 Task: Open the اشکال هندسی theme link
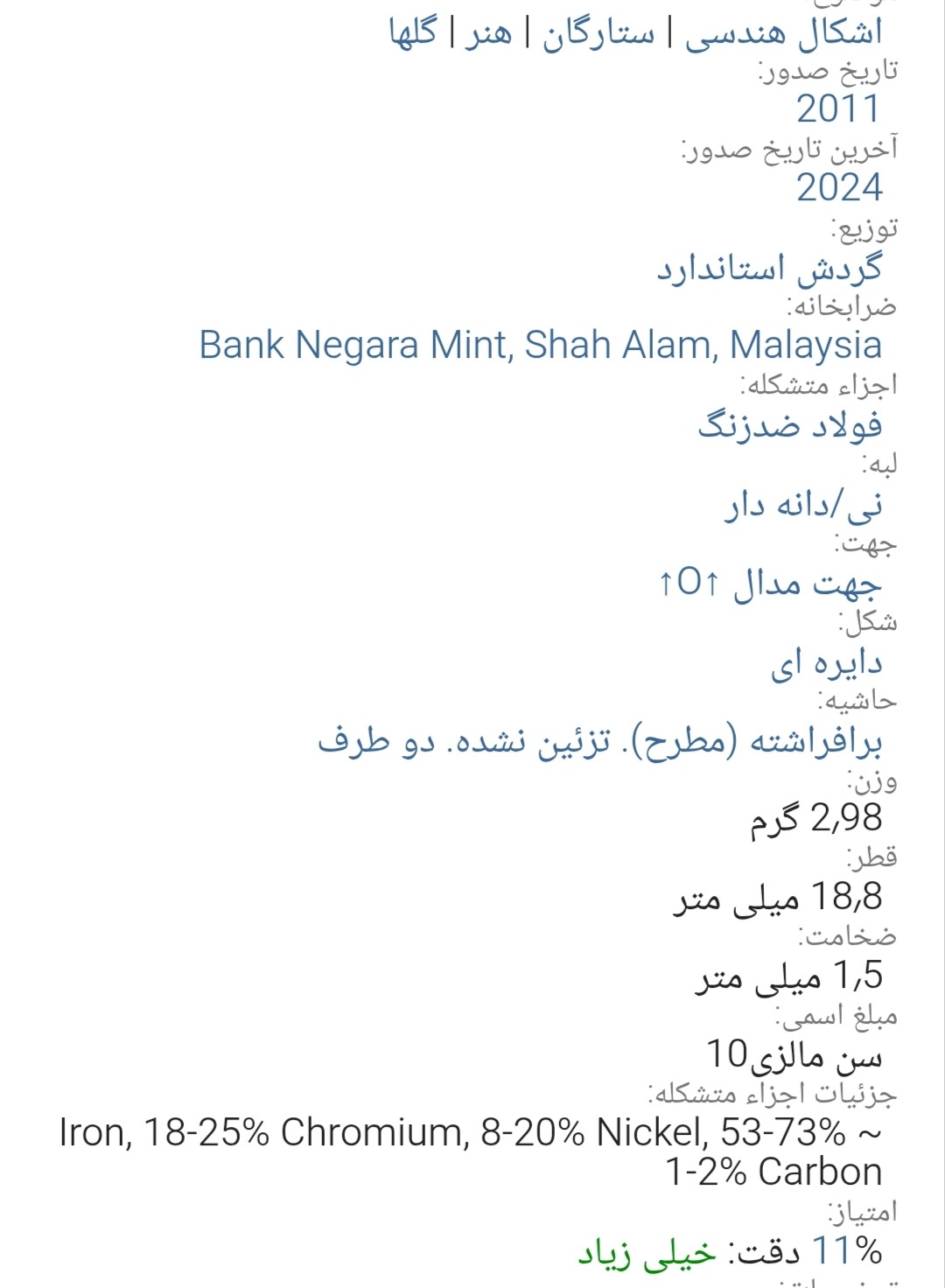coord(783,33)
